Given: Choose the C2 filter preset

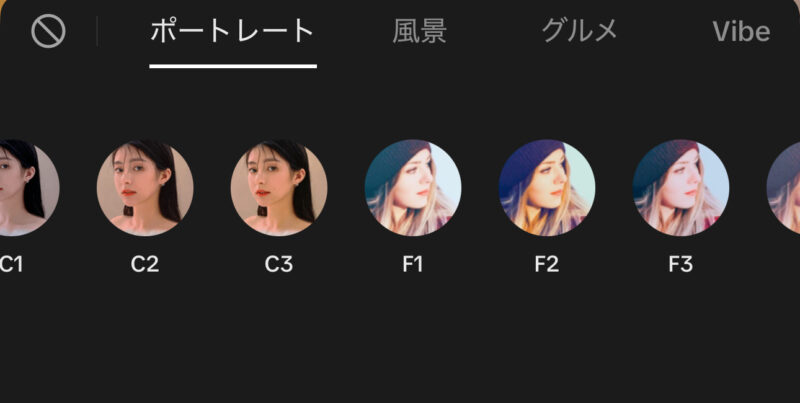Looking at the screenshot, I should (x=145, y=188).
